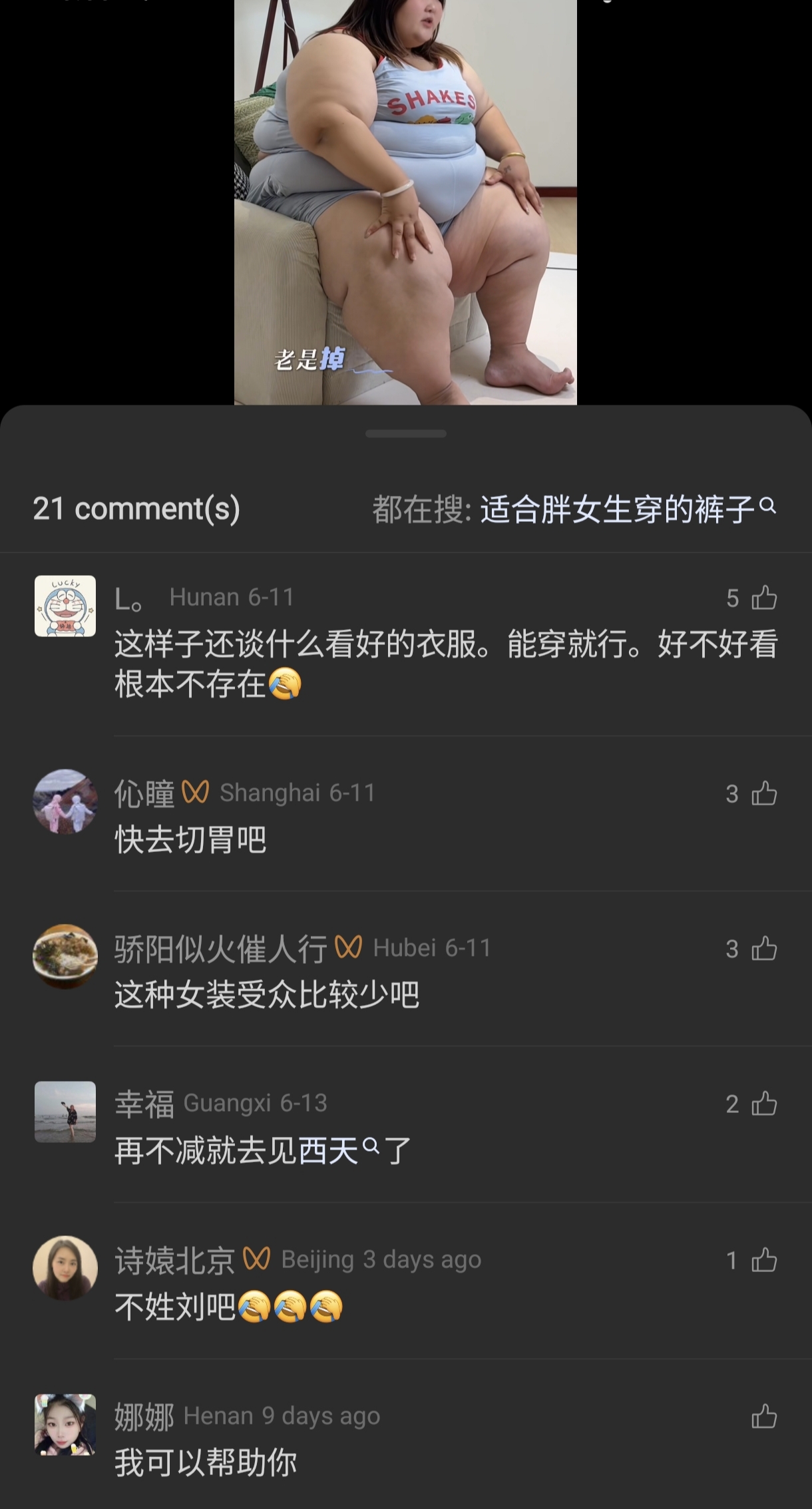Return to the video above the comments
812x1509 pixels.
[x=405, y=200]
